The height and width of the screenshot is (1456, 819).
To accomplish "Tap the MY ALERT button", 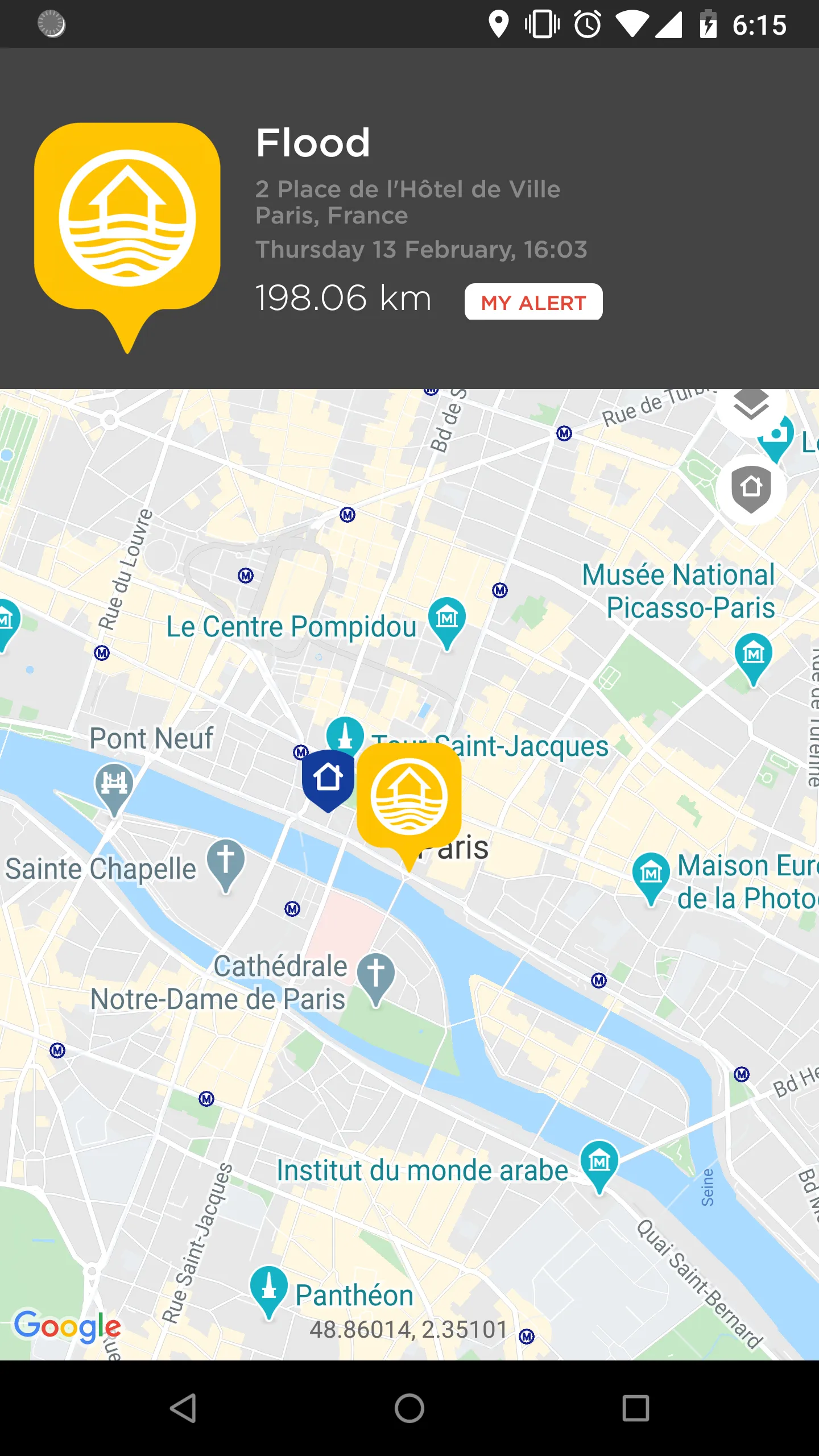I will coord(533,302).
